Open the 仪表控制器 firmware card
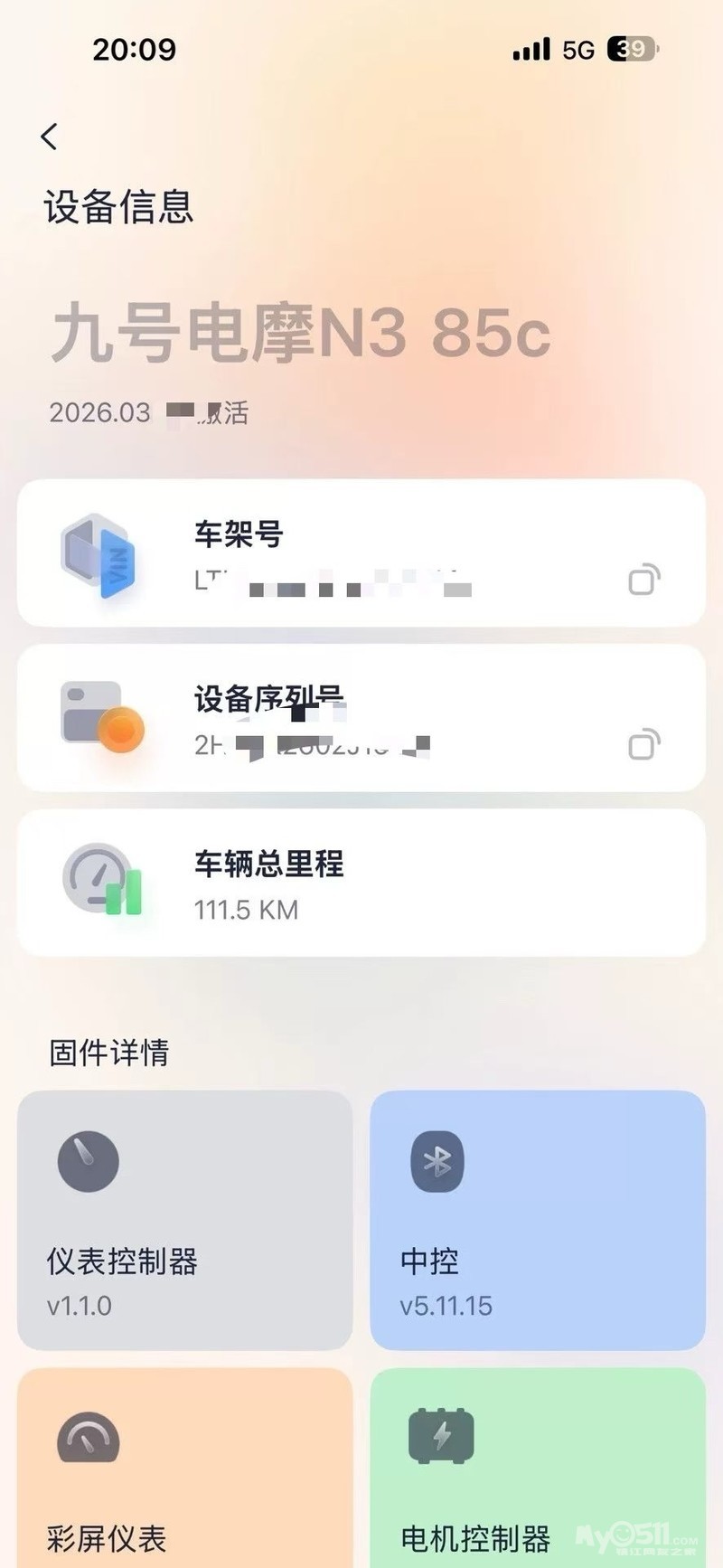Image resolution: width=723 pixels, height=1568 pixels. pyautogui.click(x=184, y=1219)
